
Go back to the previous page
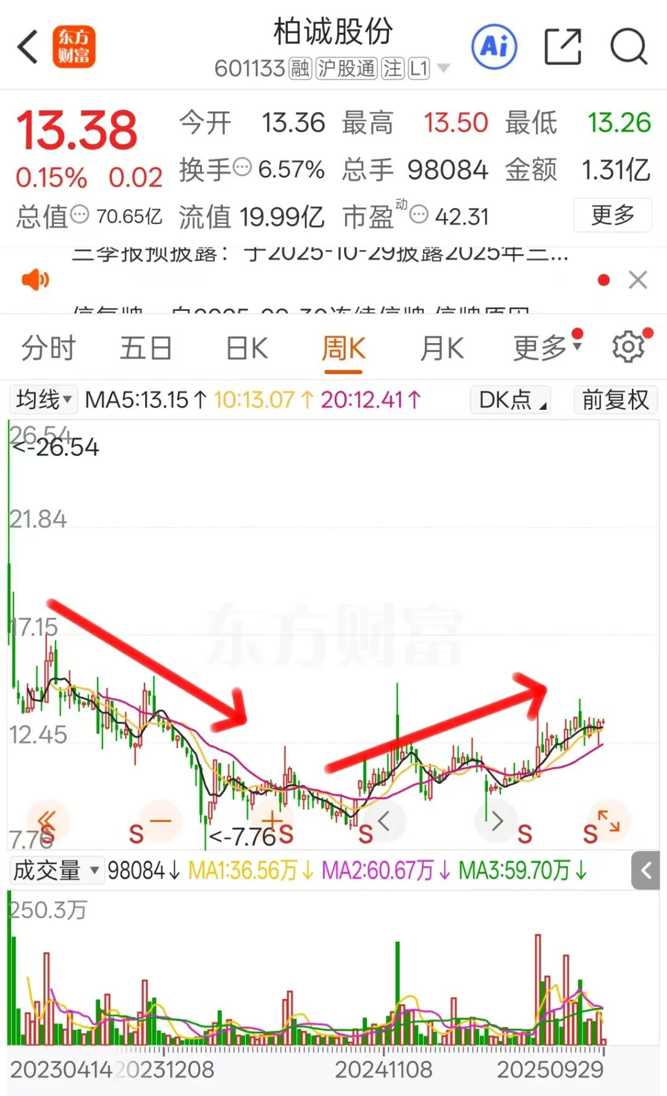click(x=27, y=47)
